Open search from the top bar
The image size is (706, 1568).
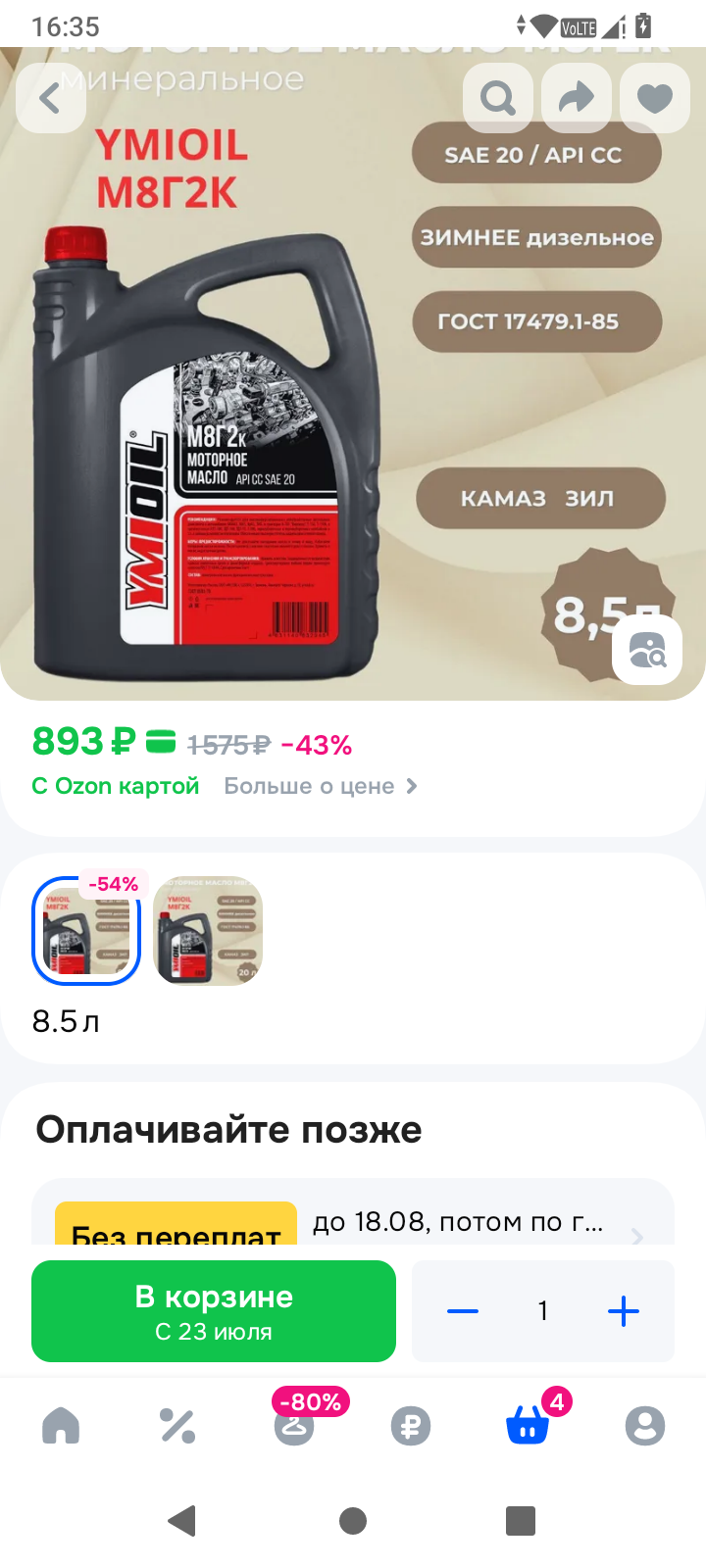click(498, 98)
